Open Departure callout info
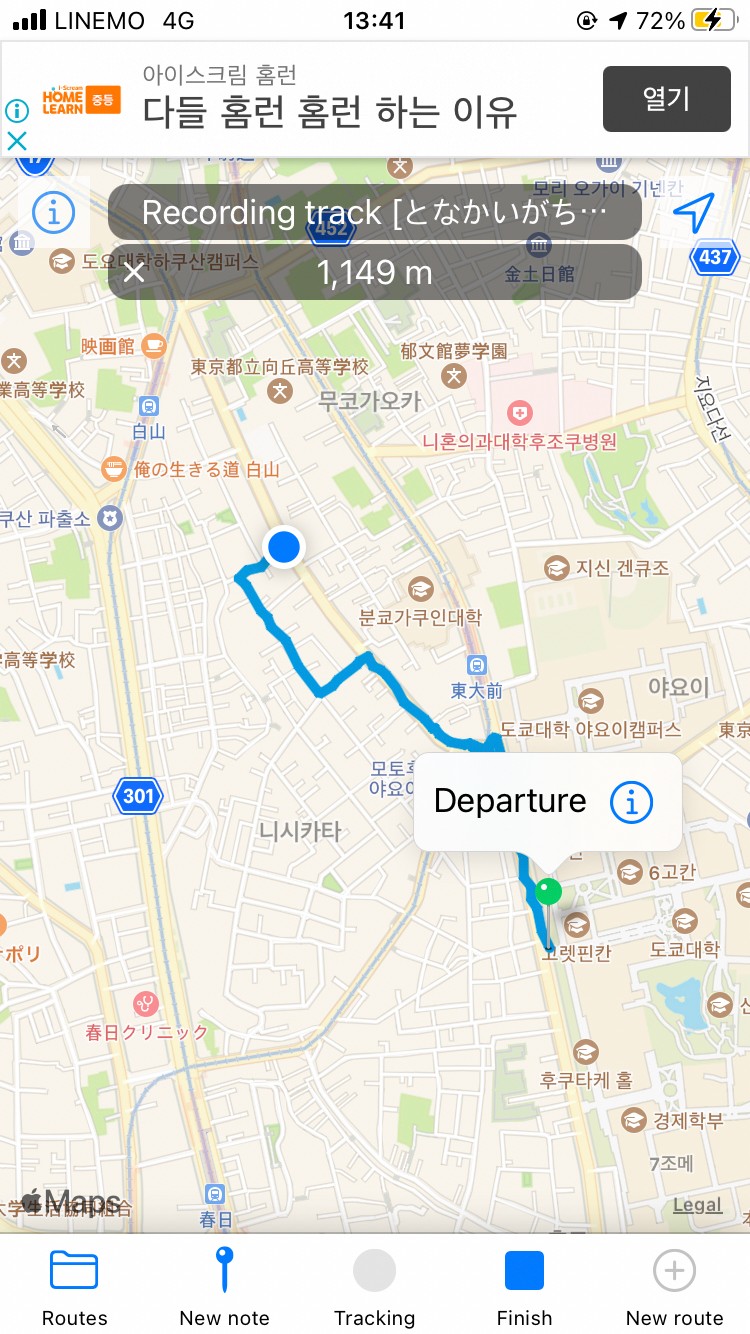Viewport: 750px width, 1334px height. point(631,801)
